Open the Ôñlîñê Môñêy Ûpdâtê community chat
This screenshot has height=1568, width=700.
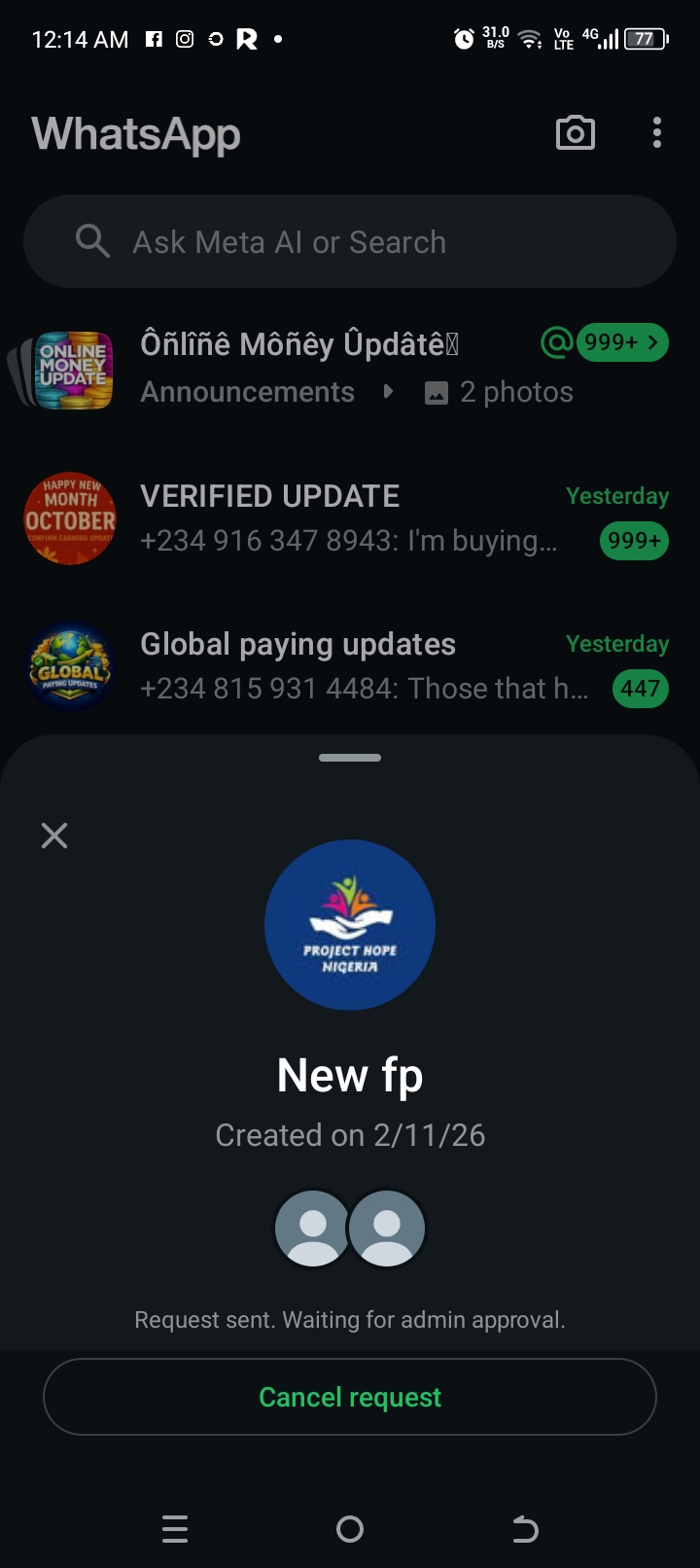(331, 368)
